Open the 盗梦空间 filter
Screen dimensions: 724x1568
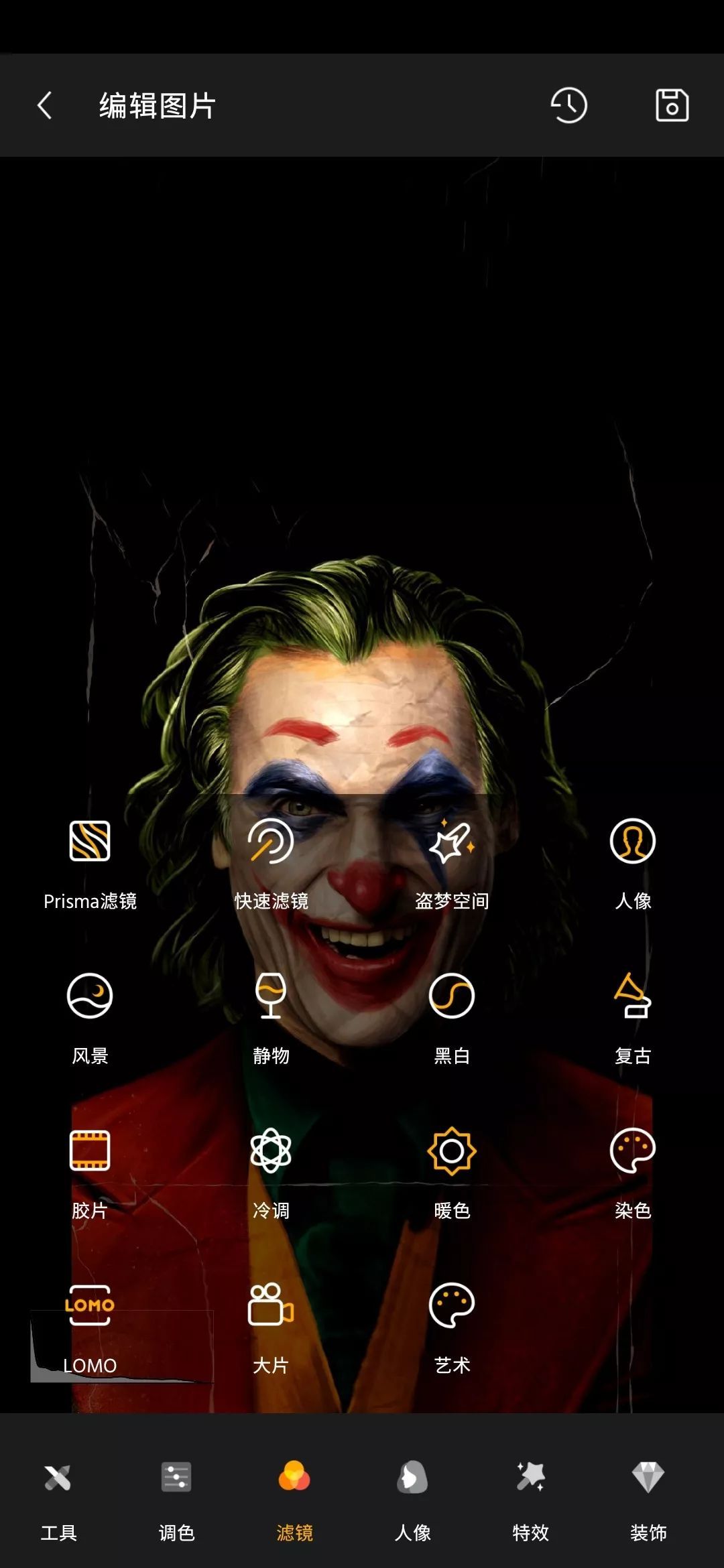coord(452,862)
